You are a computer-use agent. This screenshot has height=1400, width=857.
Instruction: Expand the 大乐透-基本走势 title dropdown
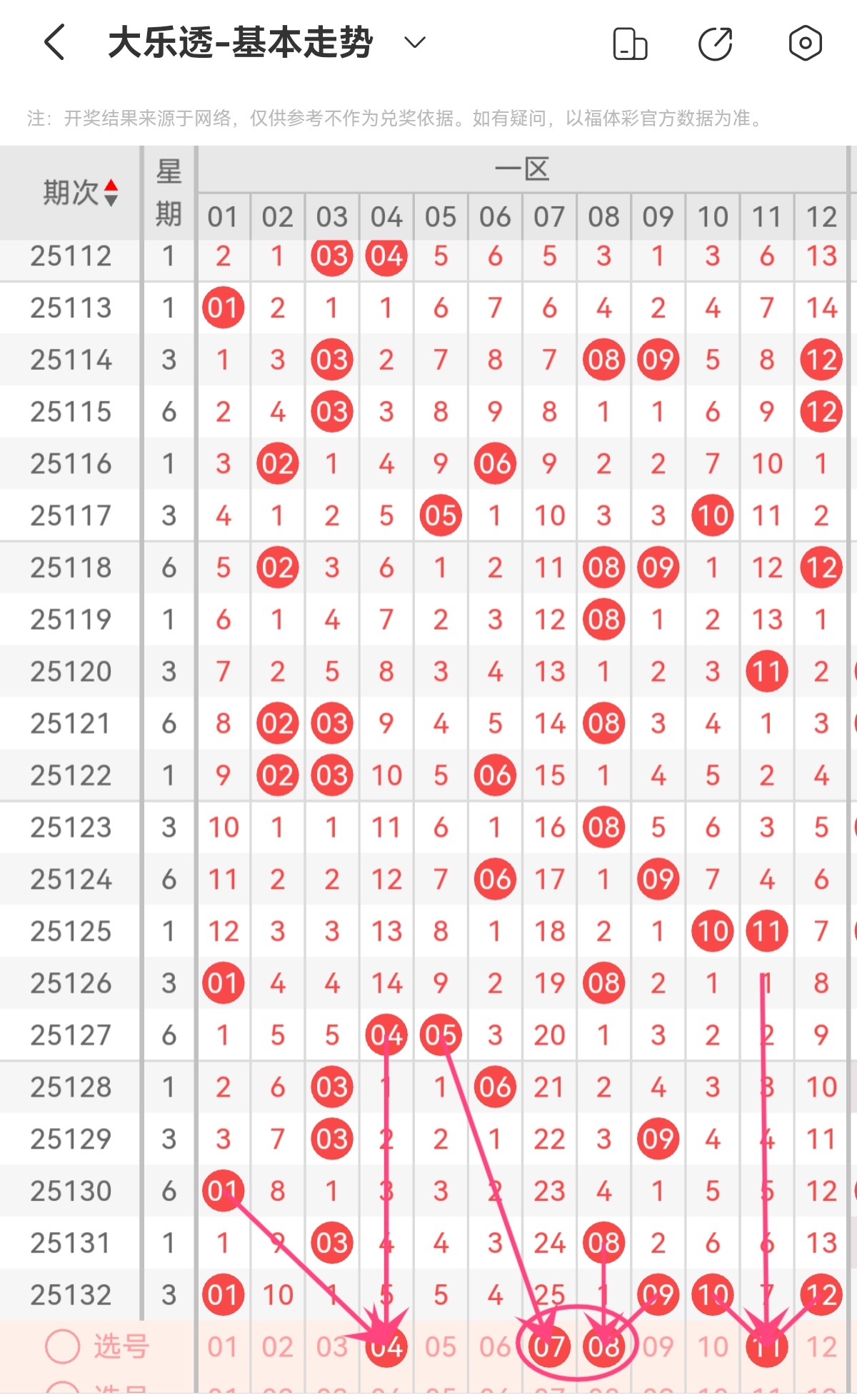(x=415, y=42)
